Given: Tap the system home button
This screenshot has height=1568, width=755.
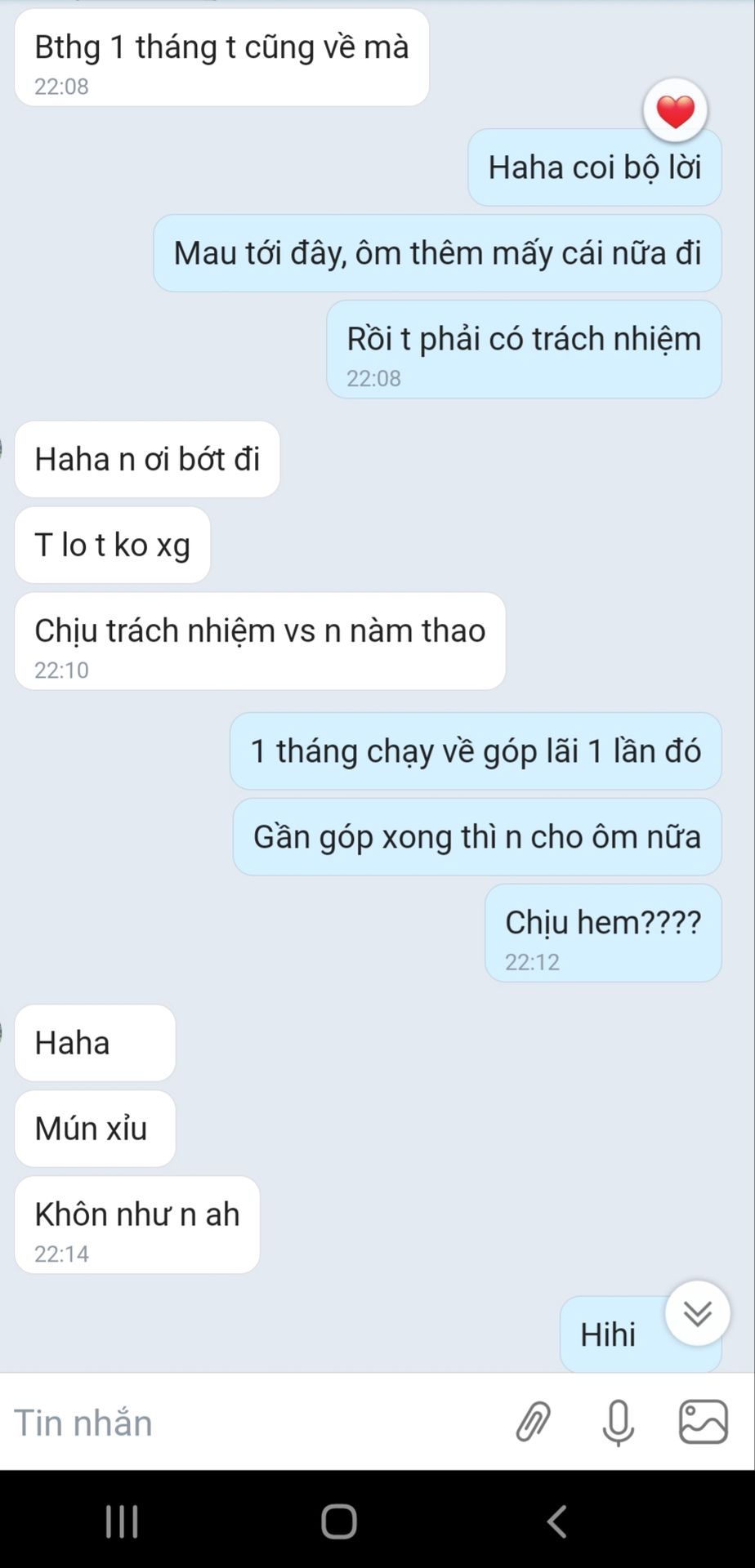Looking at the screenshot, I should [x=339, y=1521].
